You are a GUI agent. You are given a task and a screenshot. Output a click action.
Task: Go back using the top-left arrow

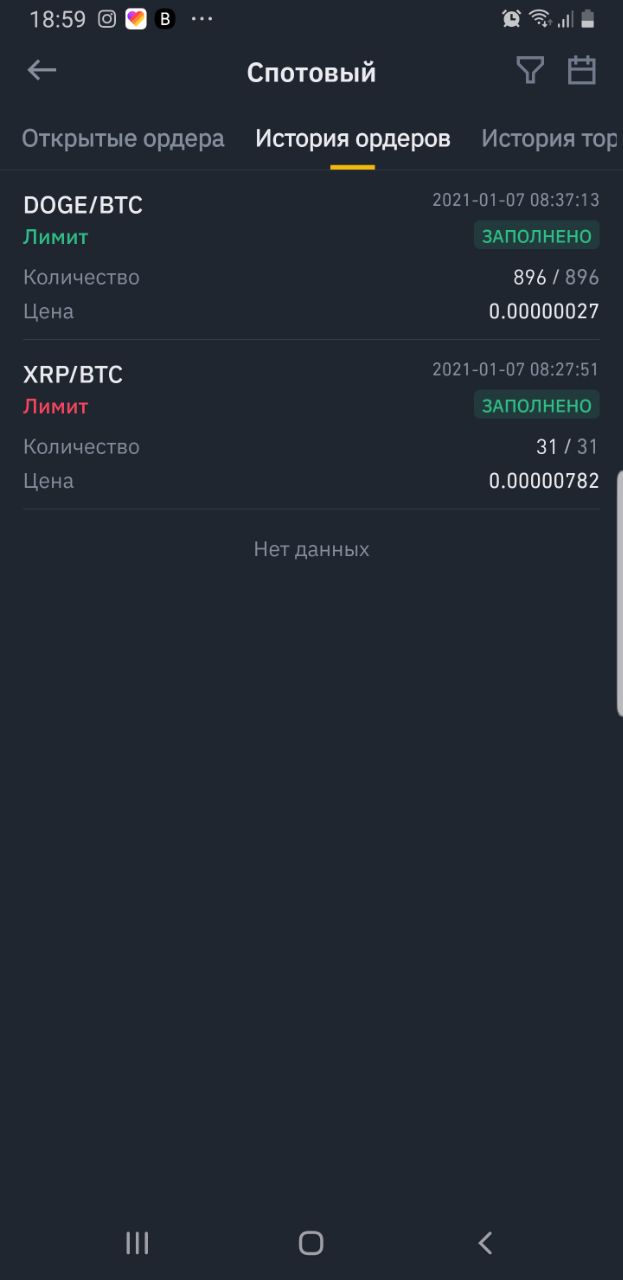[x=42, y=70]
